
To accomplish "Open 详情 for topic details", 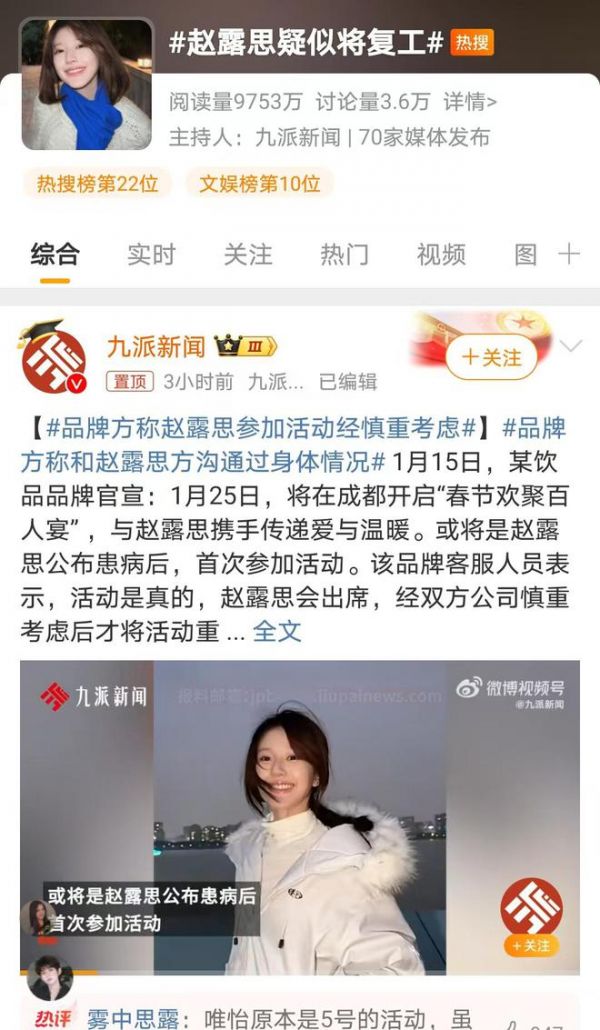I will pyautogui.click(x=470, y=101).
